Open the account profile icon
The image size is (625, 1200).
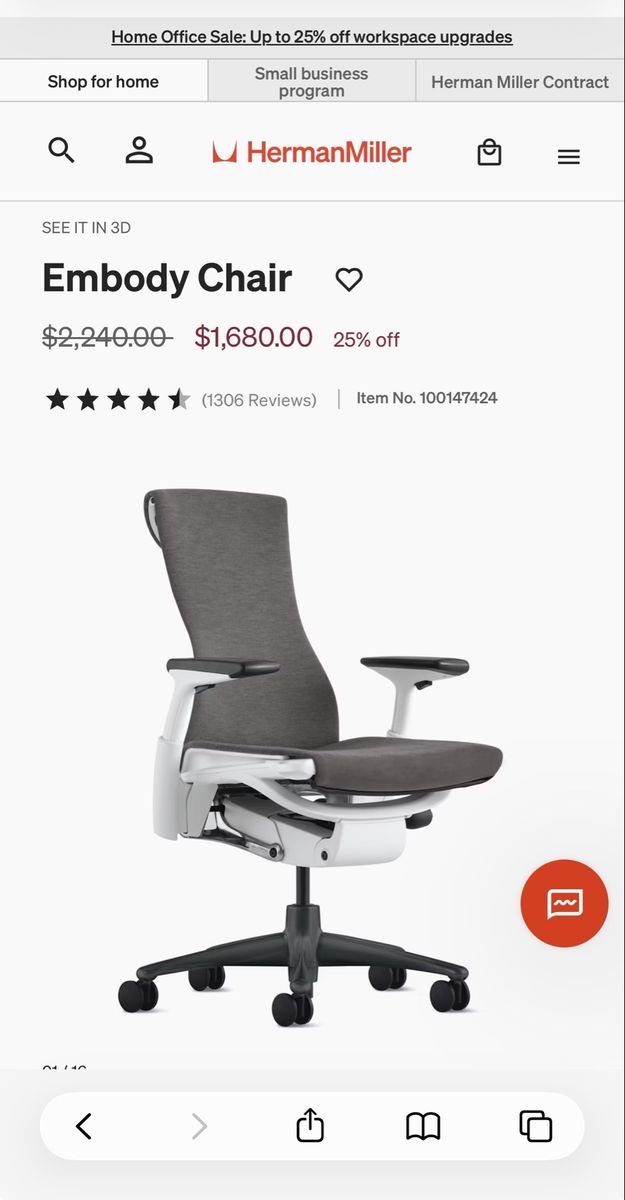139,151
